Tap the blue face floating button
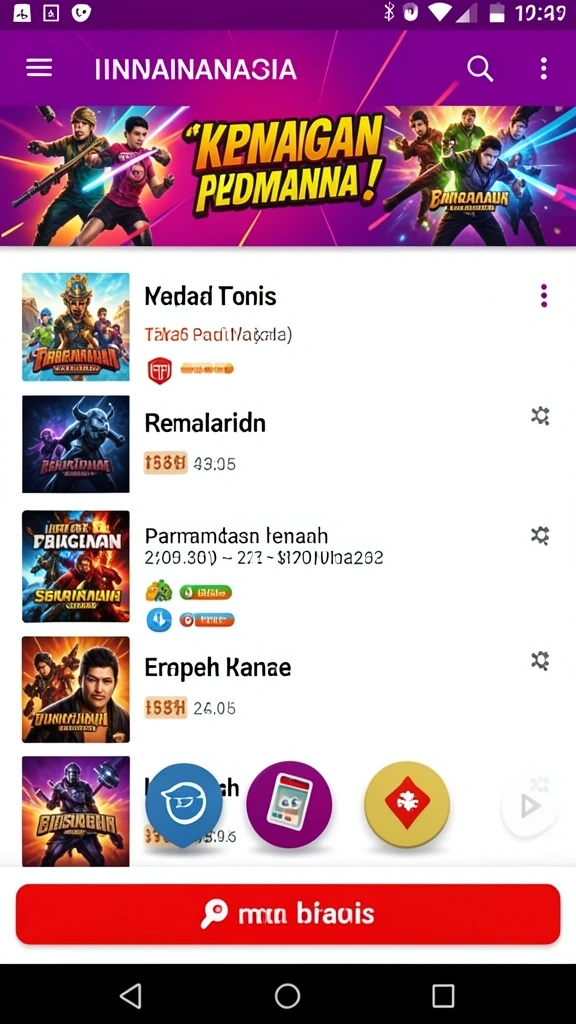Screen dimensions: 576x1024 184,805
